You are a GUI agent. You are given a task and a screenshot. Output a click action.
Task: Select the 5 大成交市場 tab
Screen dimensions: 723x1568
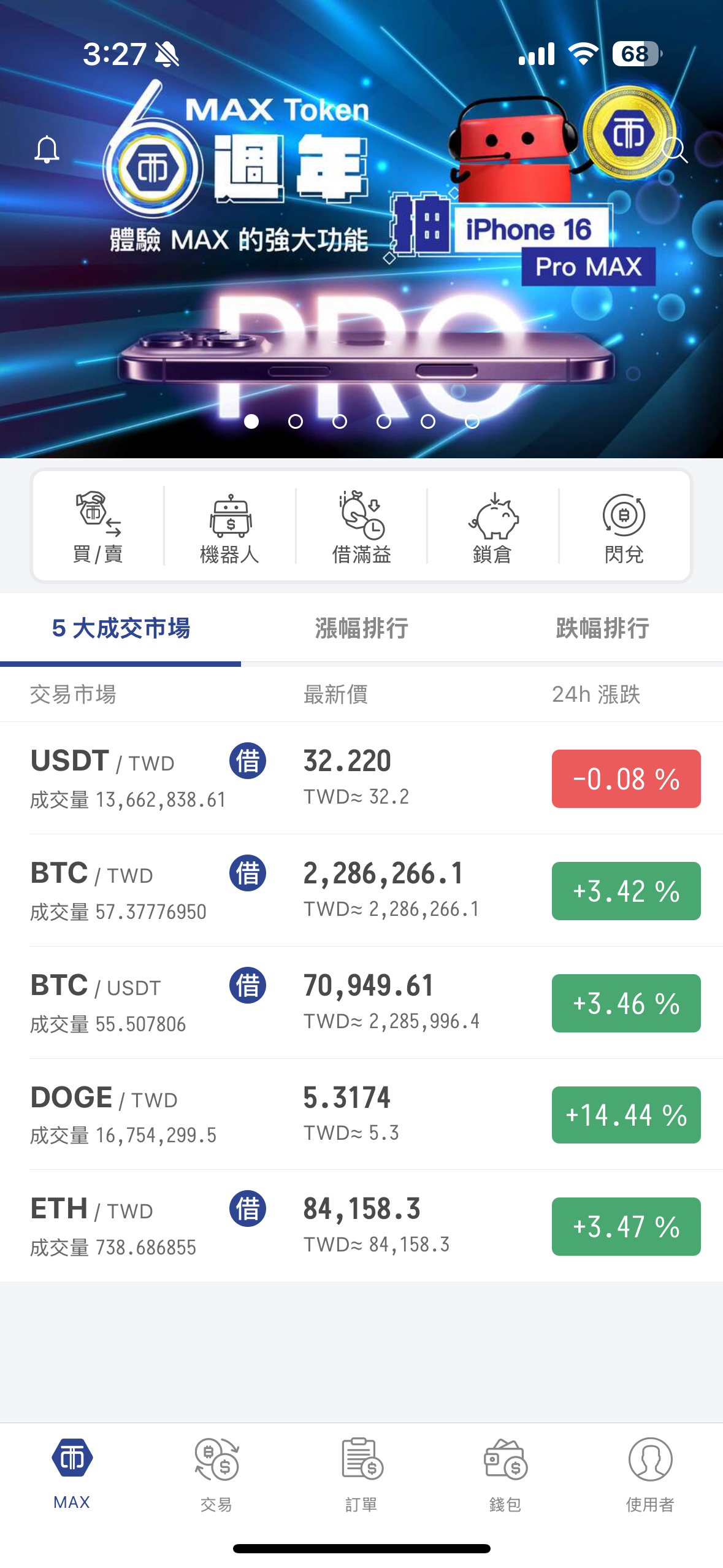(121, 628)
